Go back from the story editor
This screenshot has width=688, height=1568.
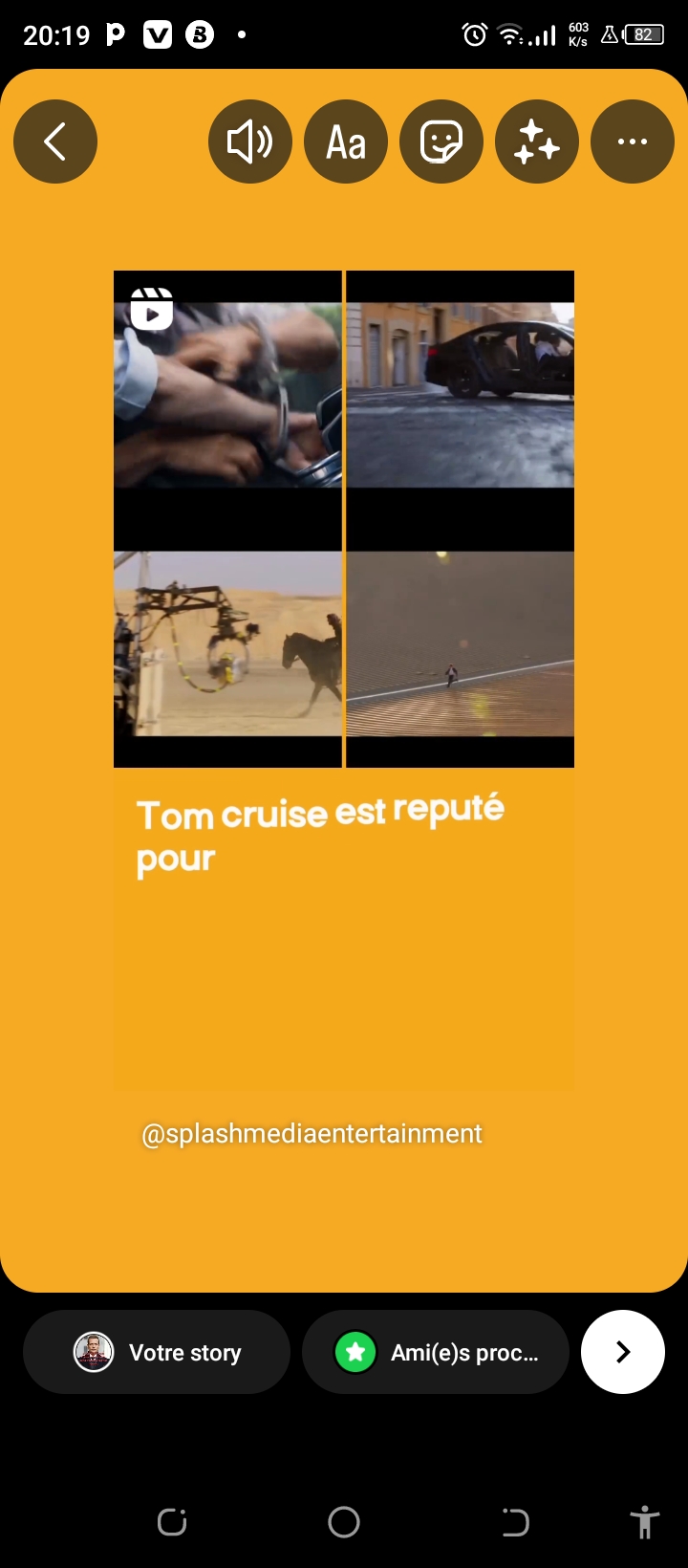click(x=55, y=142)
